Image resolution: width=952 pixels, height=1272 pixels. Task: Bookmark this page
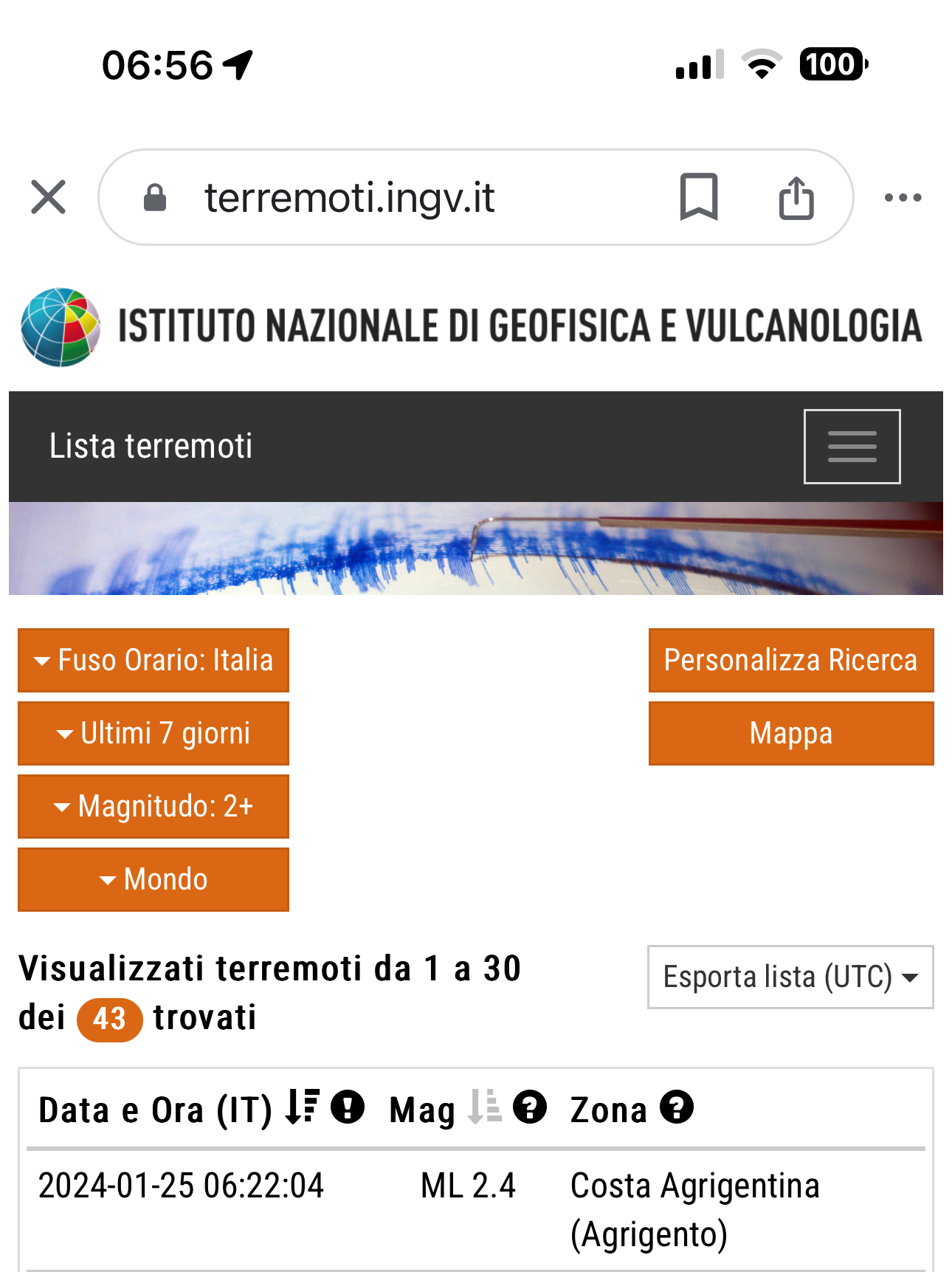point(698,197)
